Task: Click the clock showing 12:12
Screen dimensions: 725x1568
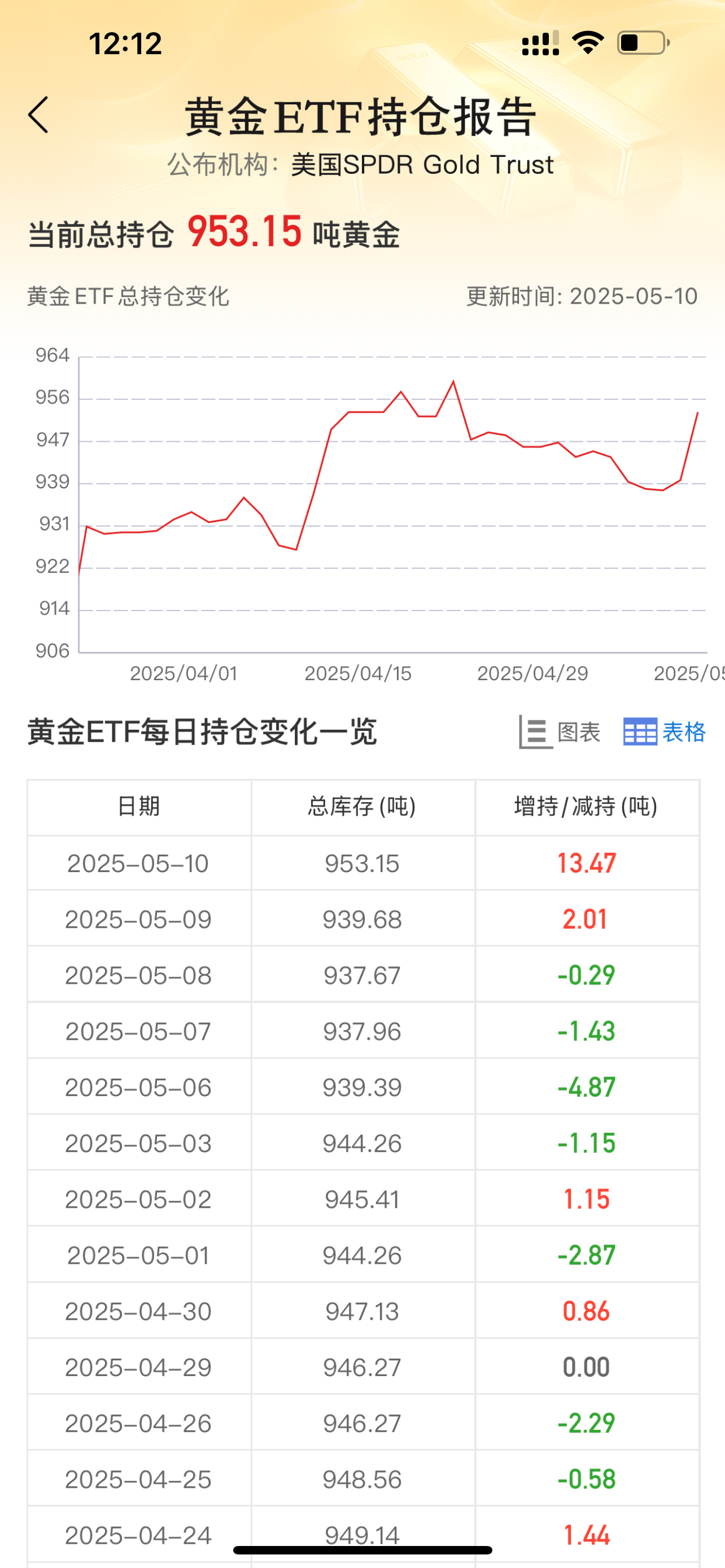Action: click(x=125, y=44)
